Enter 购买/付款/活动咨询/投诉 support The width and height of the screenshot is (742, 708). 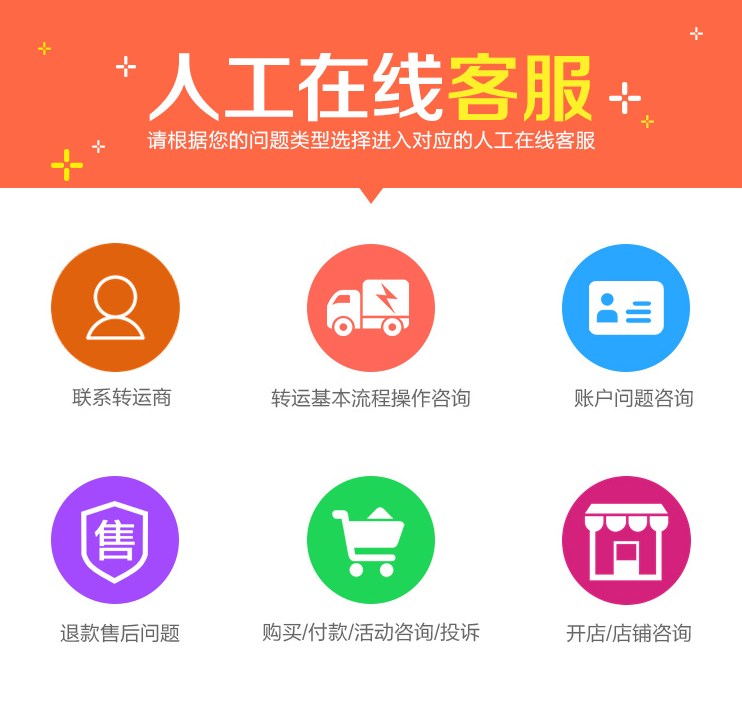coord(370,540)
